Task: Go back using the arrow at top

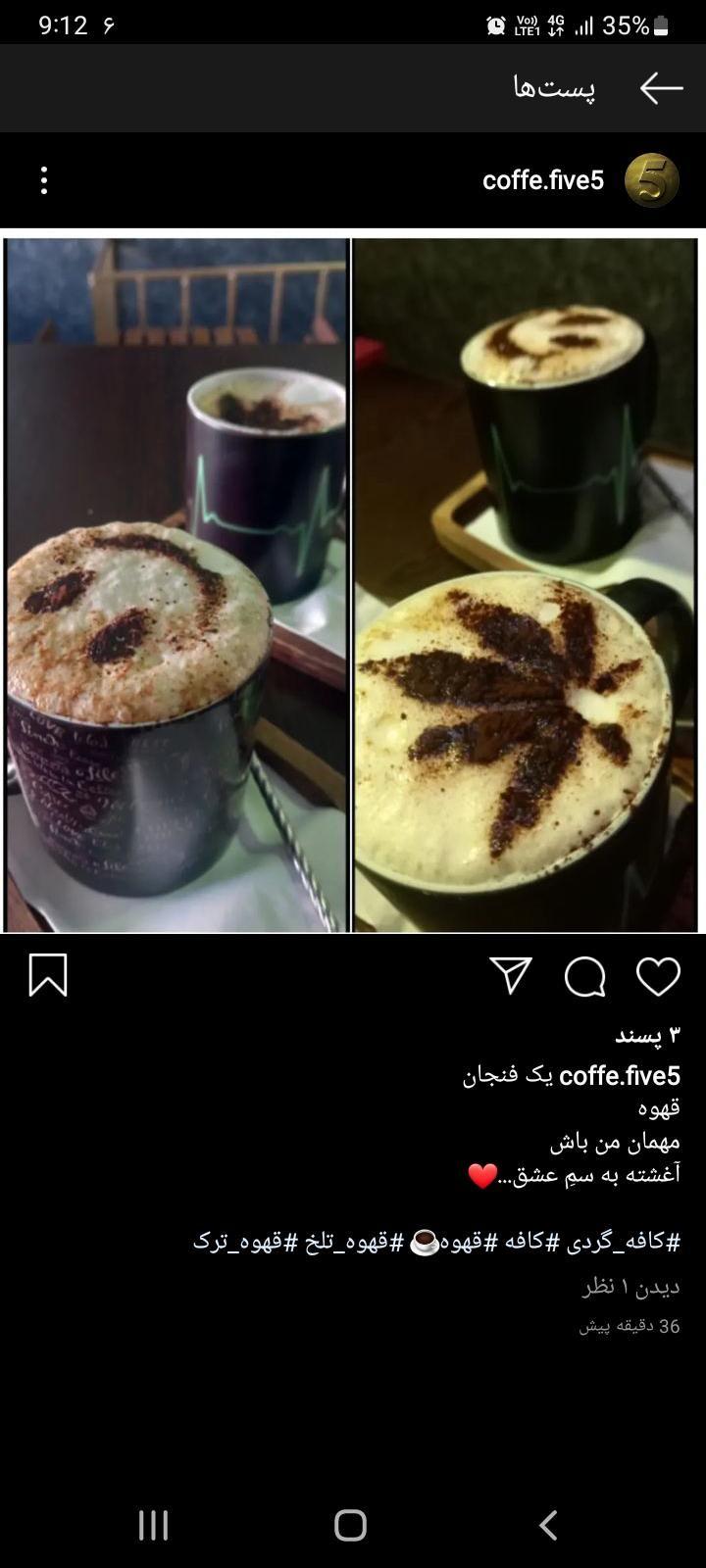Action: coord(663,87)
